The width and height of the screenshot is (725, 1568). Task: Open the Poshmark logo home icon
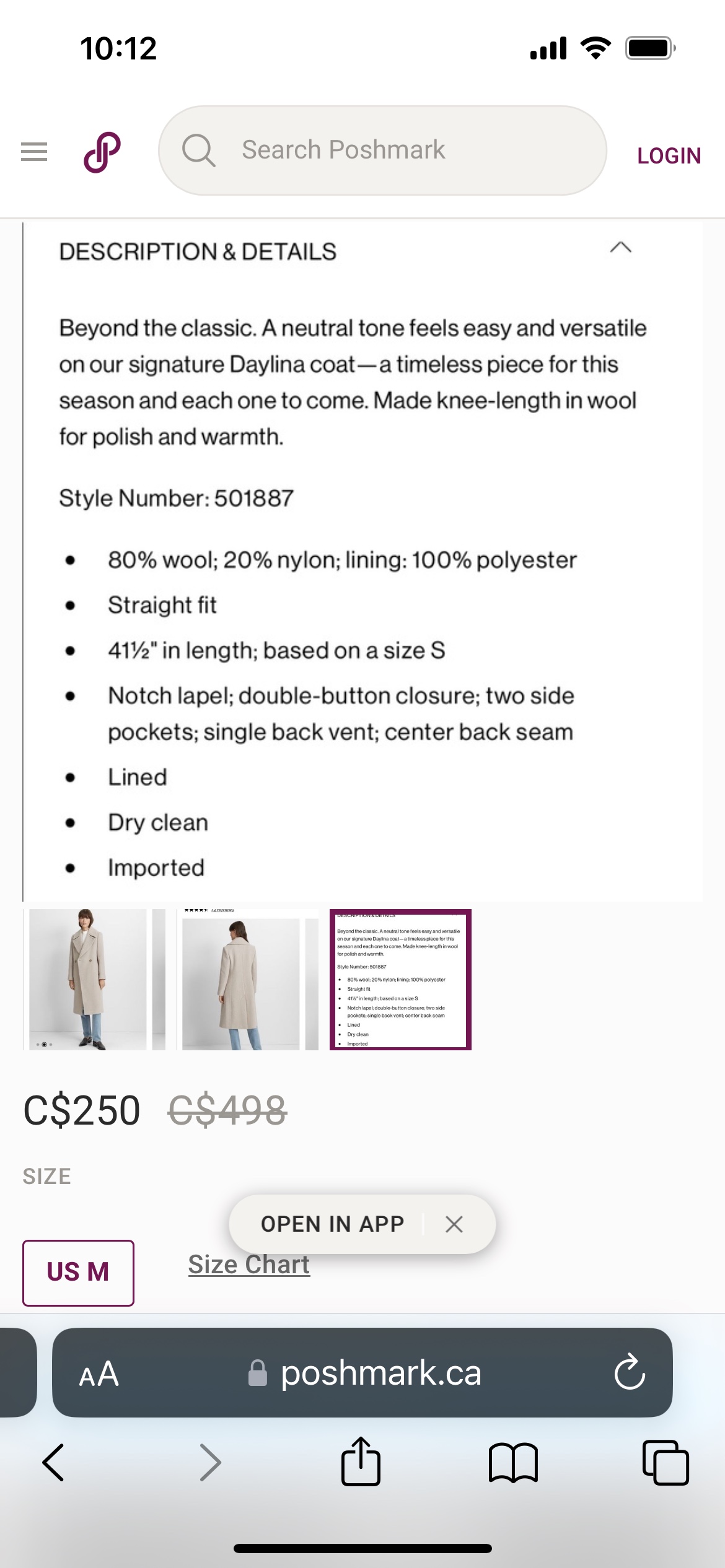click(101, 150)
